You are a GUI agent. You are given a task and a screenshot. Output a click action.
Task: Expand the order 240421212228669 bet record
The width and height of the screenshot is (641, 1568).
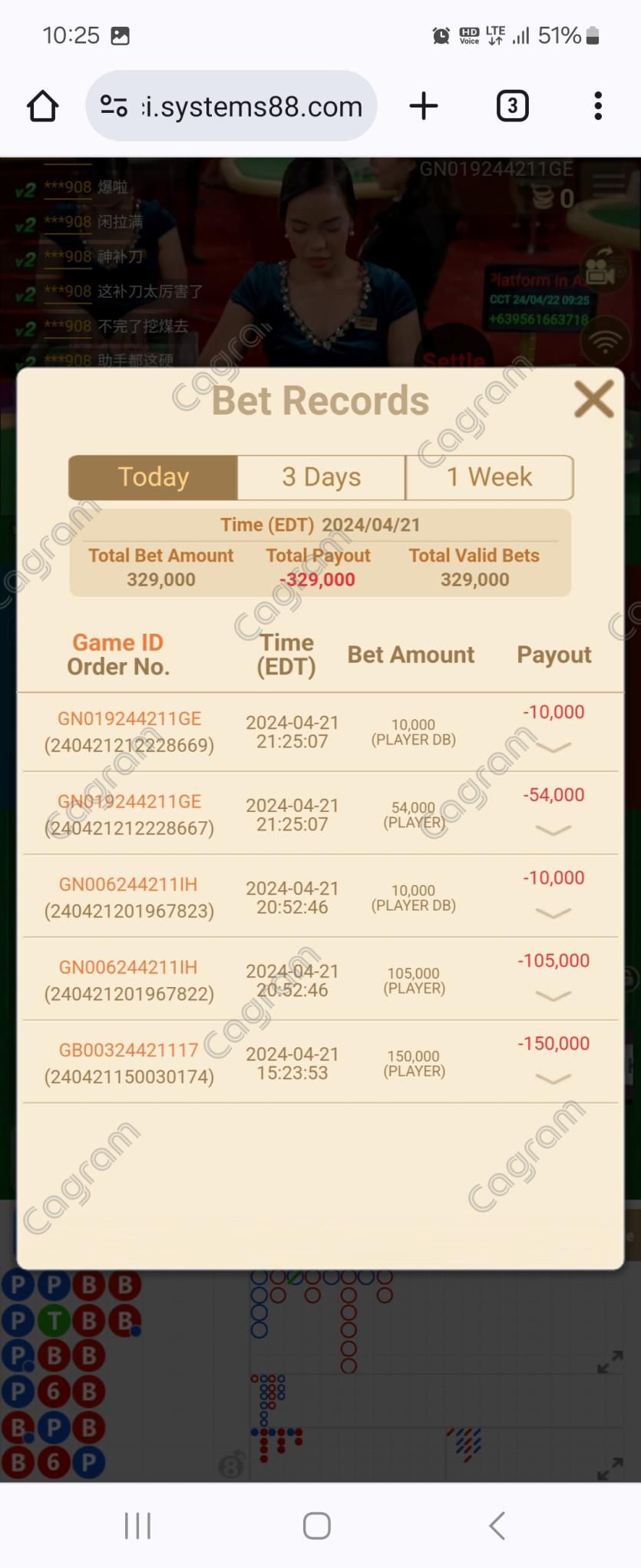click(x=553, y=747)
